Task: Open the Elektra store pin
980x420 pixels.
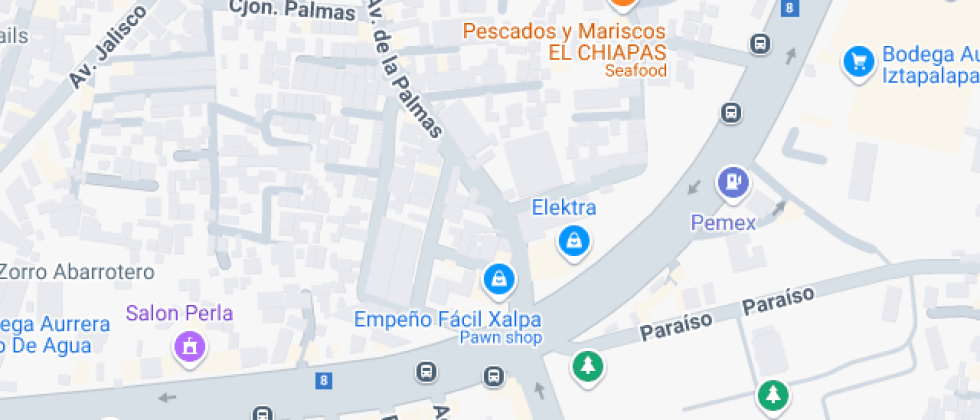Action: (574, 242)
